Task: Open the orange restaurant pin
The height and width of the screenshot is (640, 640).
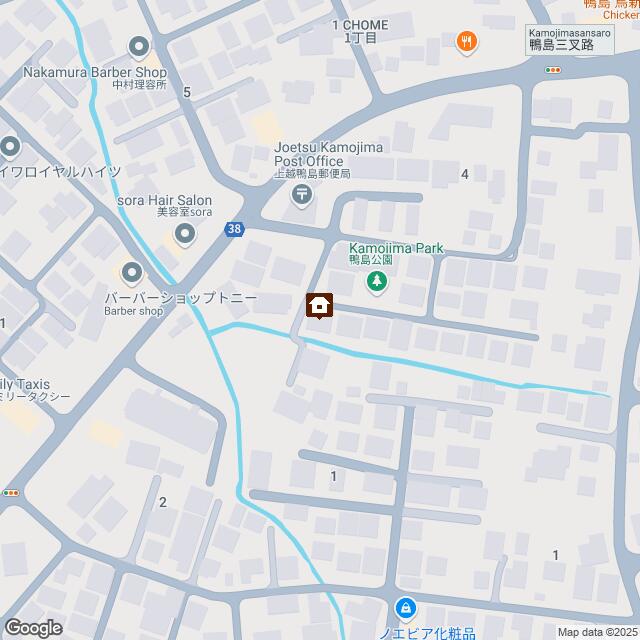Action: [466, 41]
